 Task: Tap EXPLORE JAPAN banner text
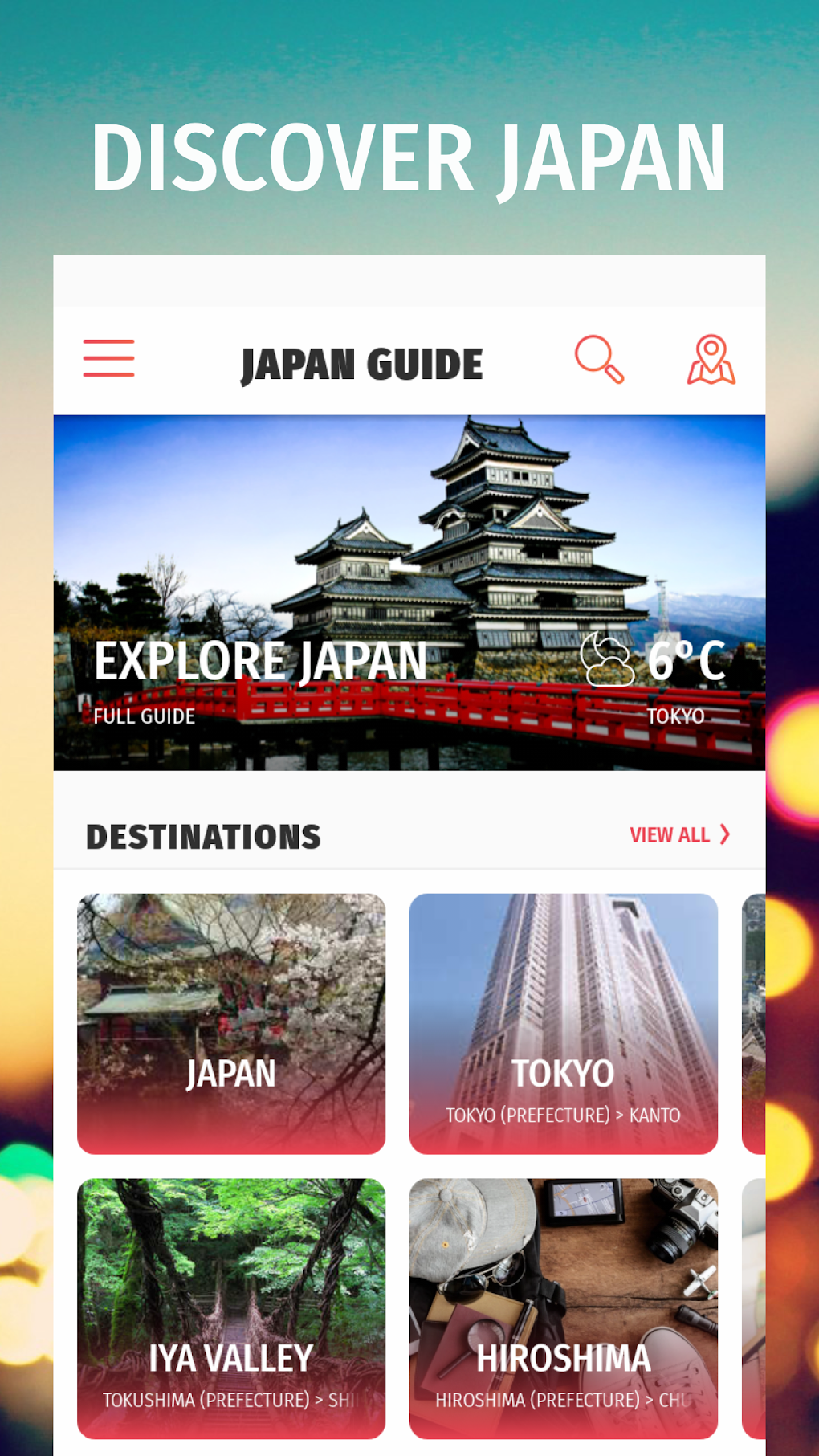coord(259,661)
